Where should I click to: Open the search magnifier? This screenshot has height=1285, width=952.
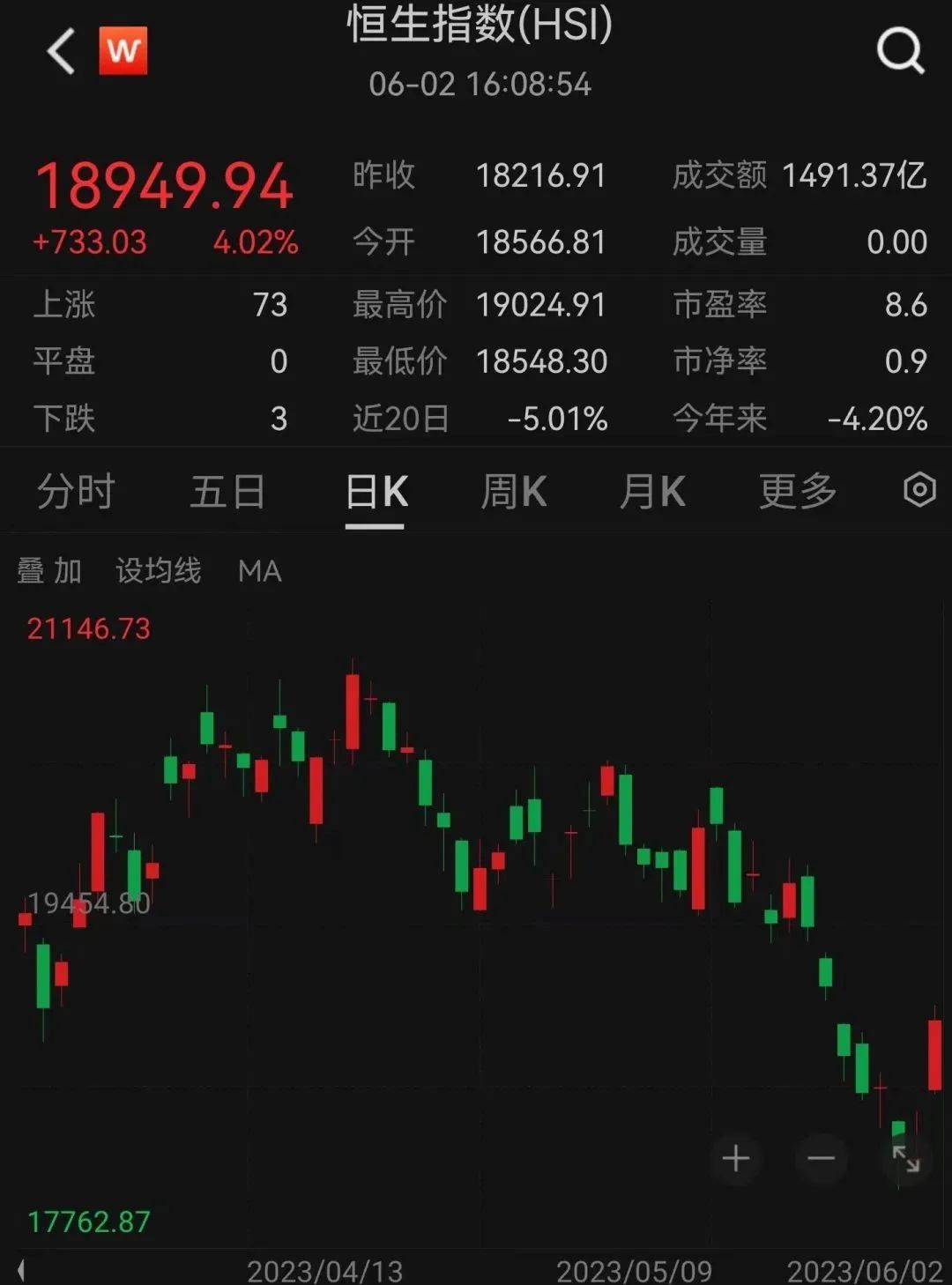[x=899, y=50]
